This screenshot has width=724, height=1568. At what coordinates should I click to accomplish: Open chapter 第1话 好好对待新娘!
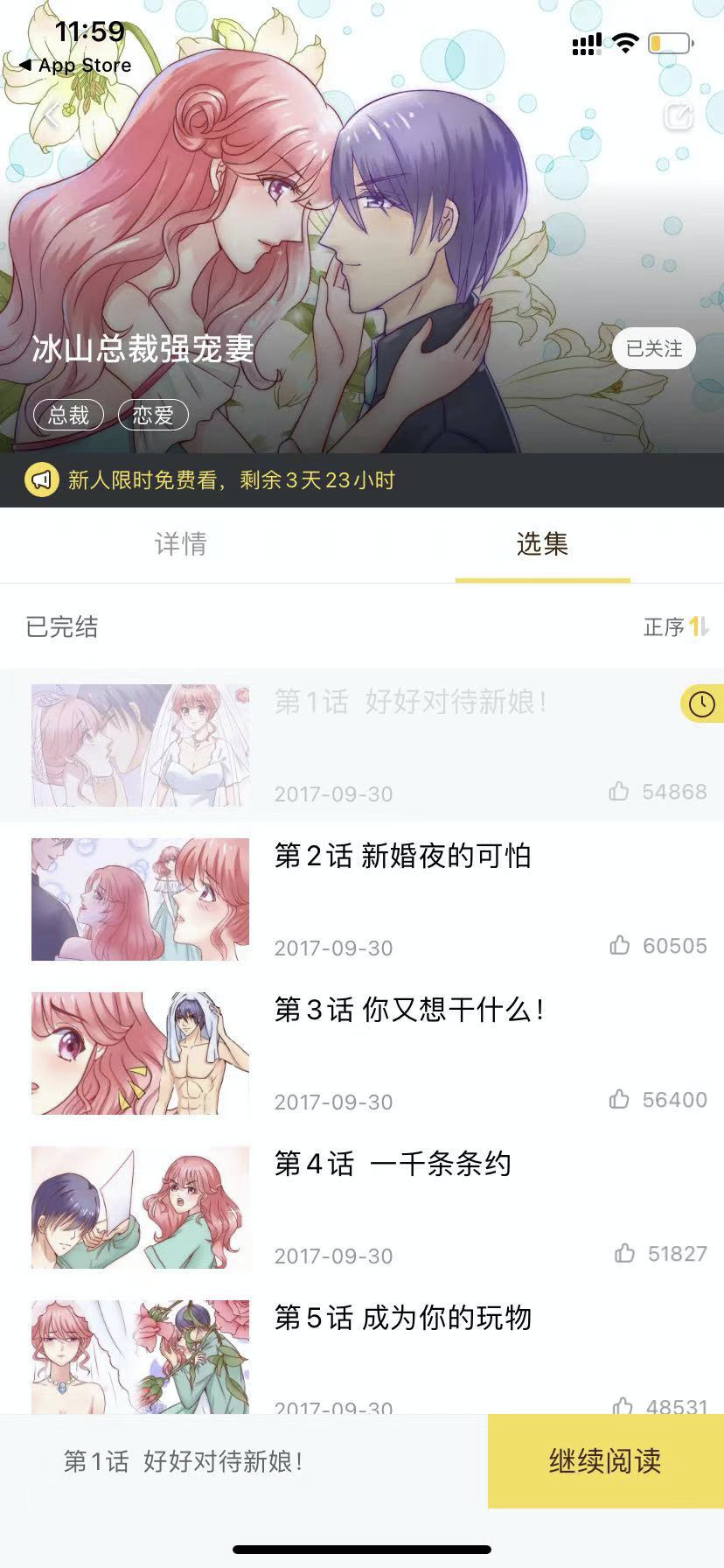click(x=411, y=703)
